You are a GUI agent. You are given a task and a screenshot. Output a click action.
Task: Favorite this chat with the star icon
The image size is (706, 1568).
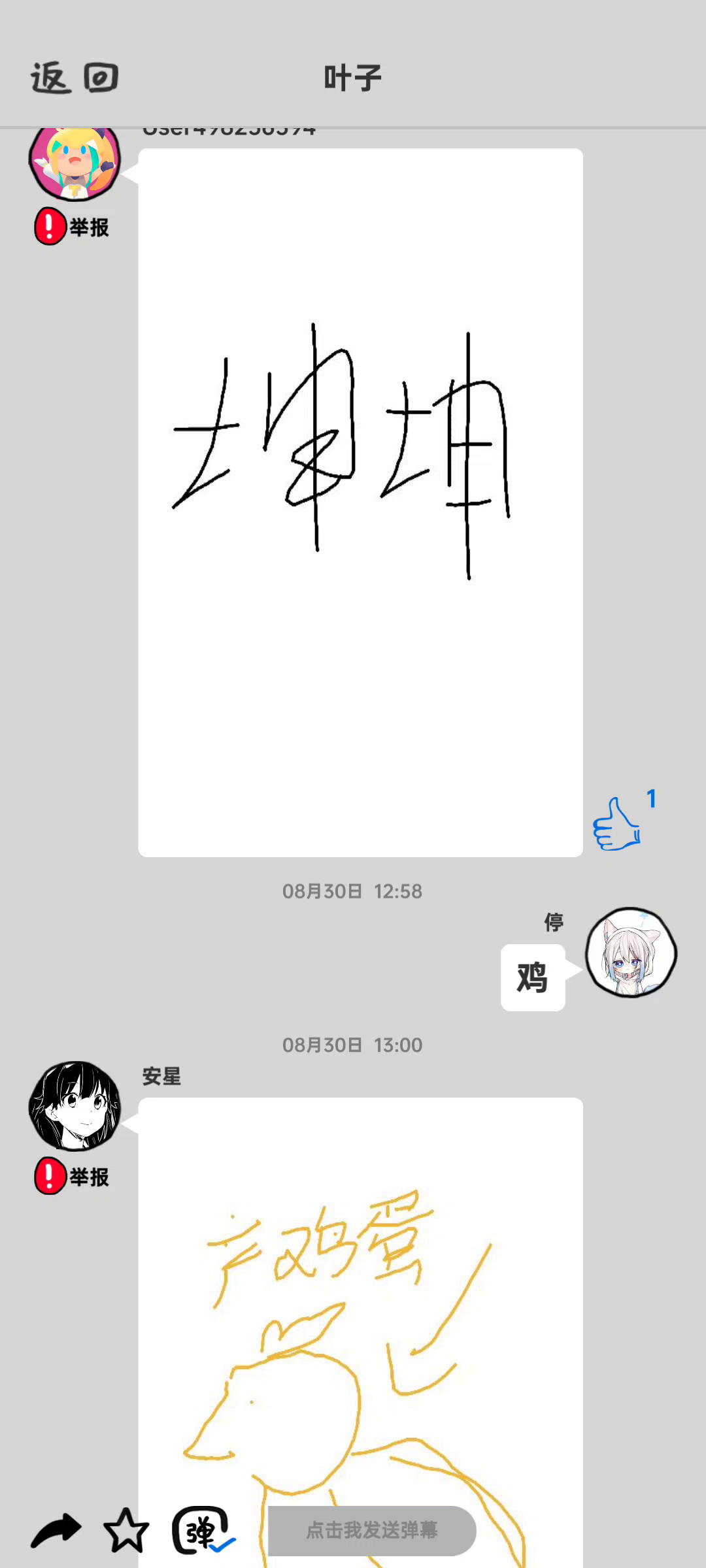(x=126, y=1530)
